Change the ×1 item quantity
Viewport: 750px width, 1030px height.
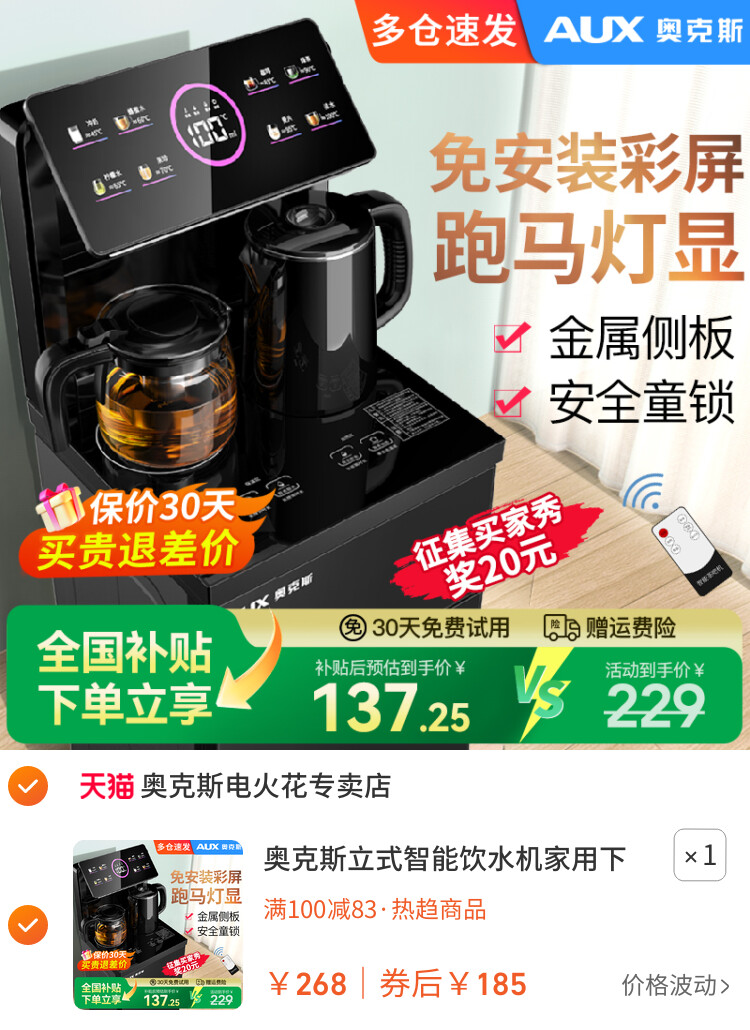tap(699, 855)
